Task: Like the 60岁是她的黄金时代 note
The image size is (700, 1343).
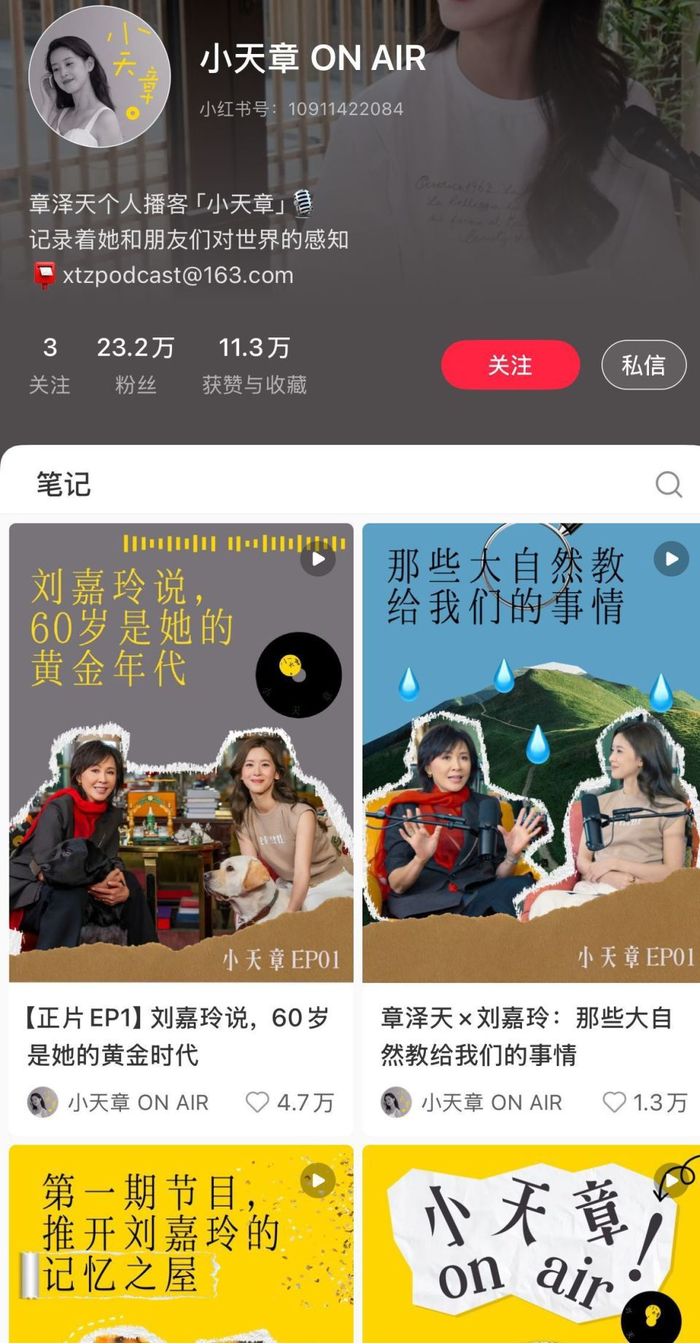Action: click(258, 1102)
